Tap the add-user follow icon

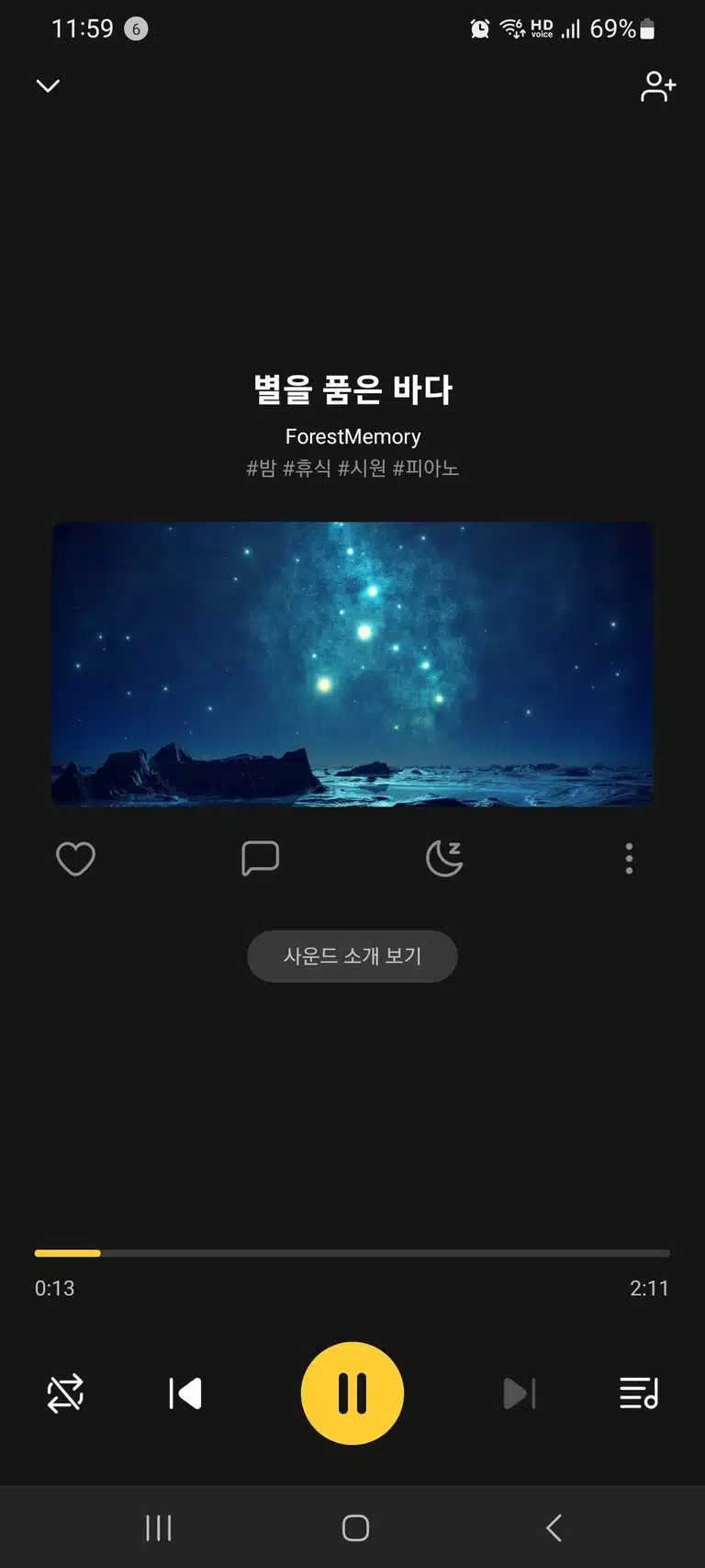[x=657, y=86]
